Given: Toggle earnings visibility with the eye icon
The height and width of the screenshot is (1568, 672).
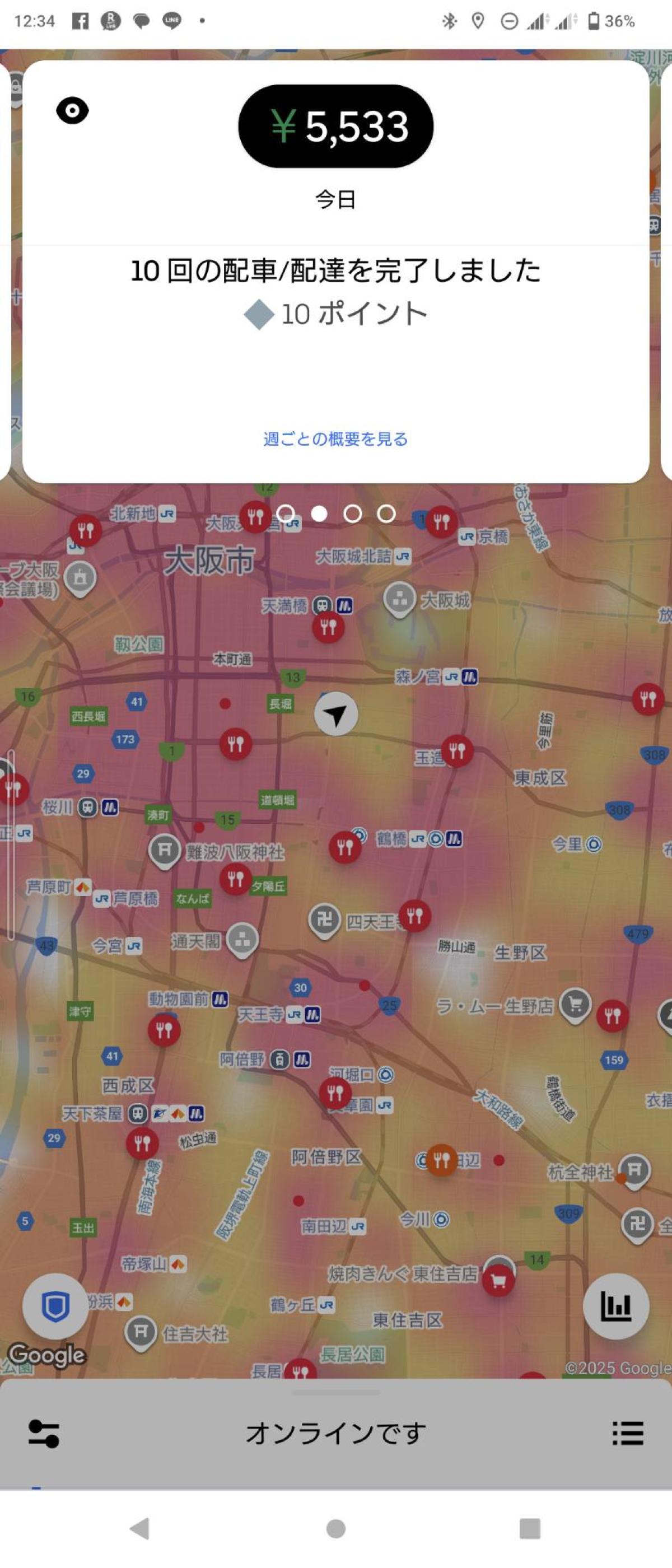Looking at the screenshot, I should (x=72, y=111).
